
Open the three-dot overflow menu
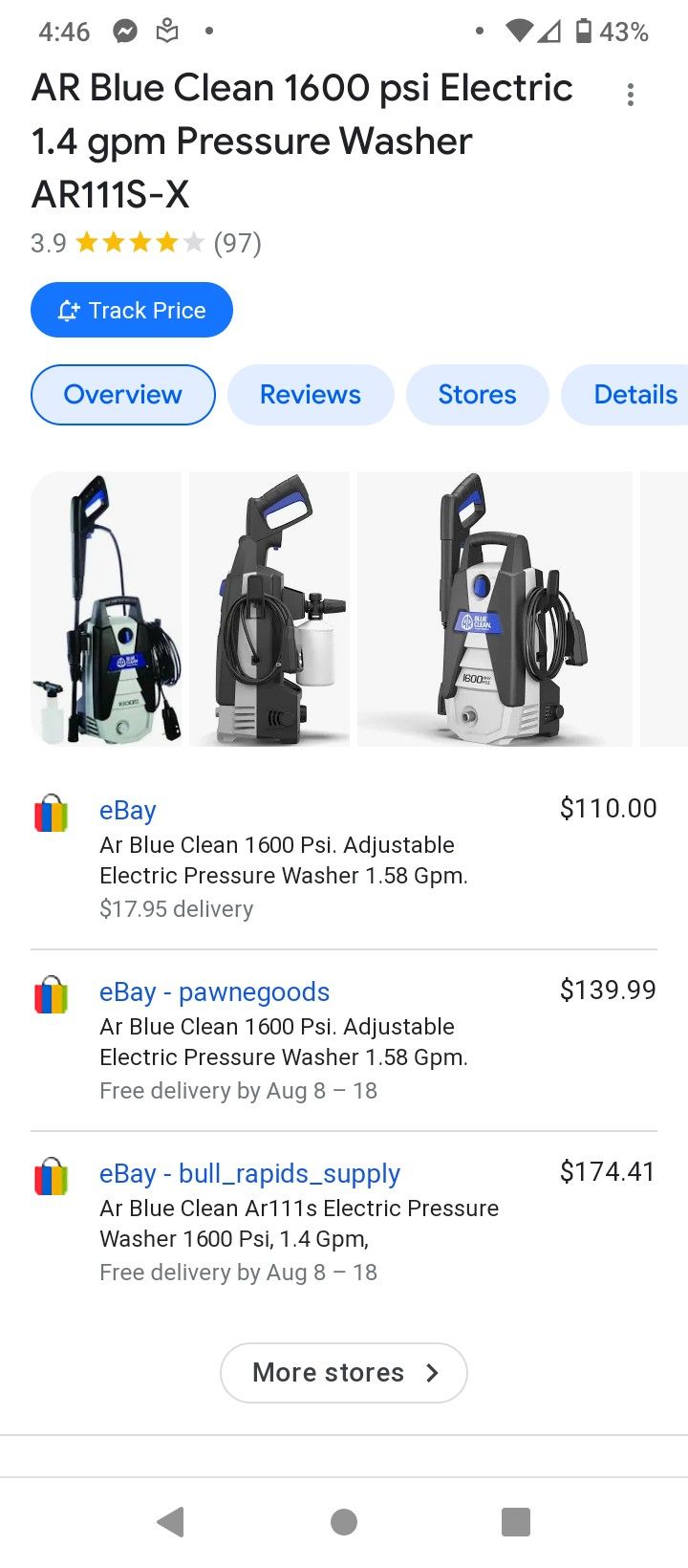point(630,95)
